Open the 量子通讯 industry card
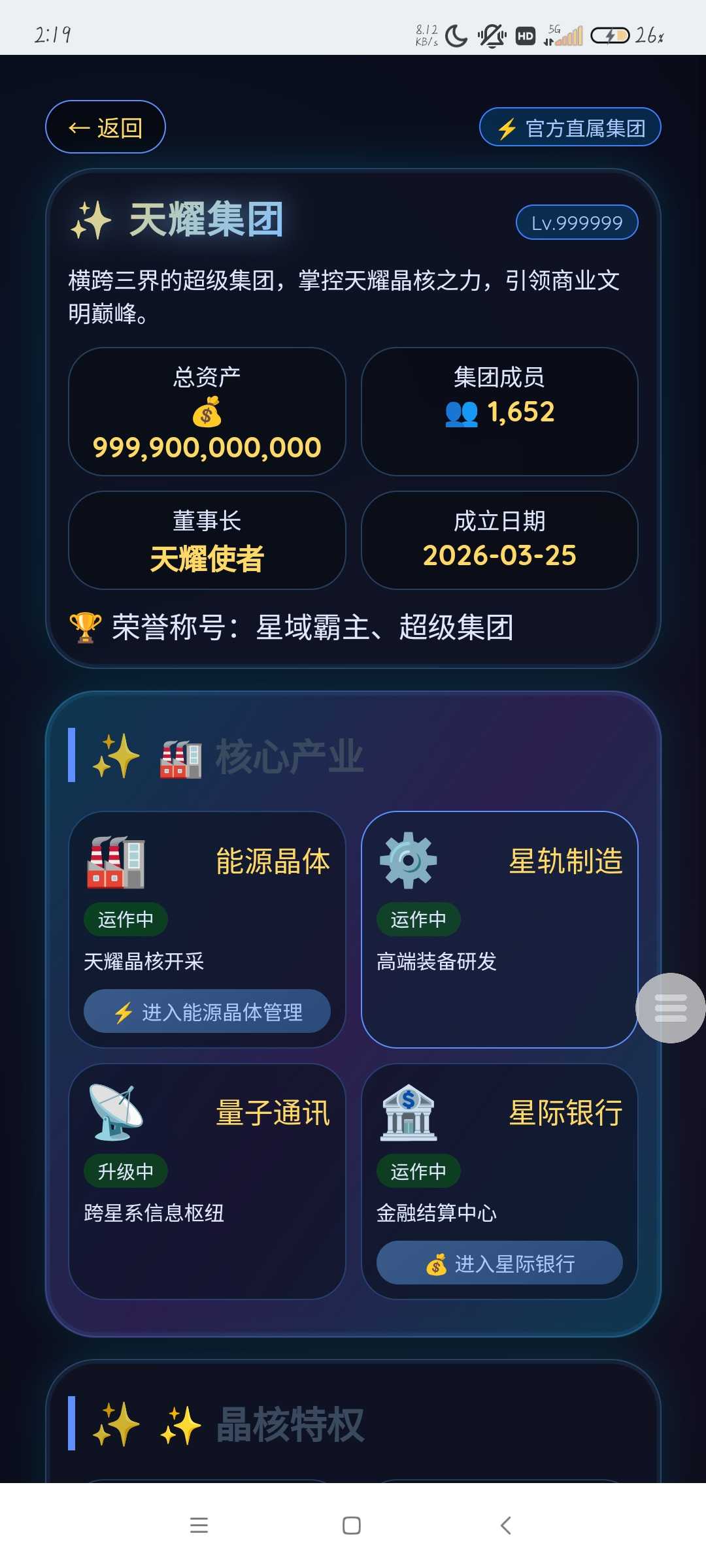706x1568 pixels. click(207, 1181)
